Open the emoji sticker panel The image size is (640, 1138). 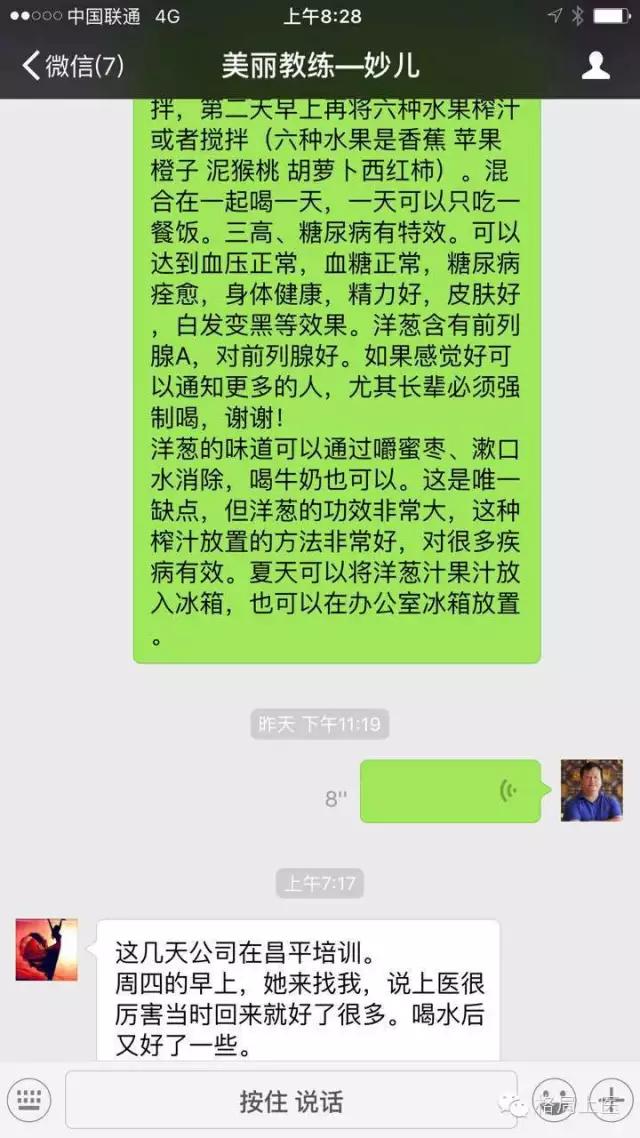click(x=553, y=1100)
